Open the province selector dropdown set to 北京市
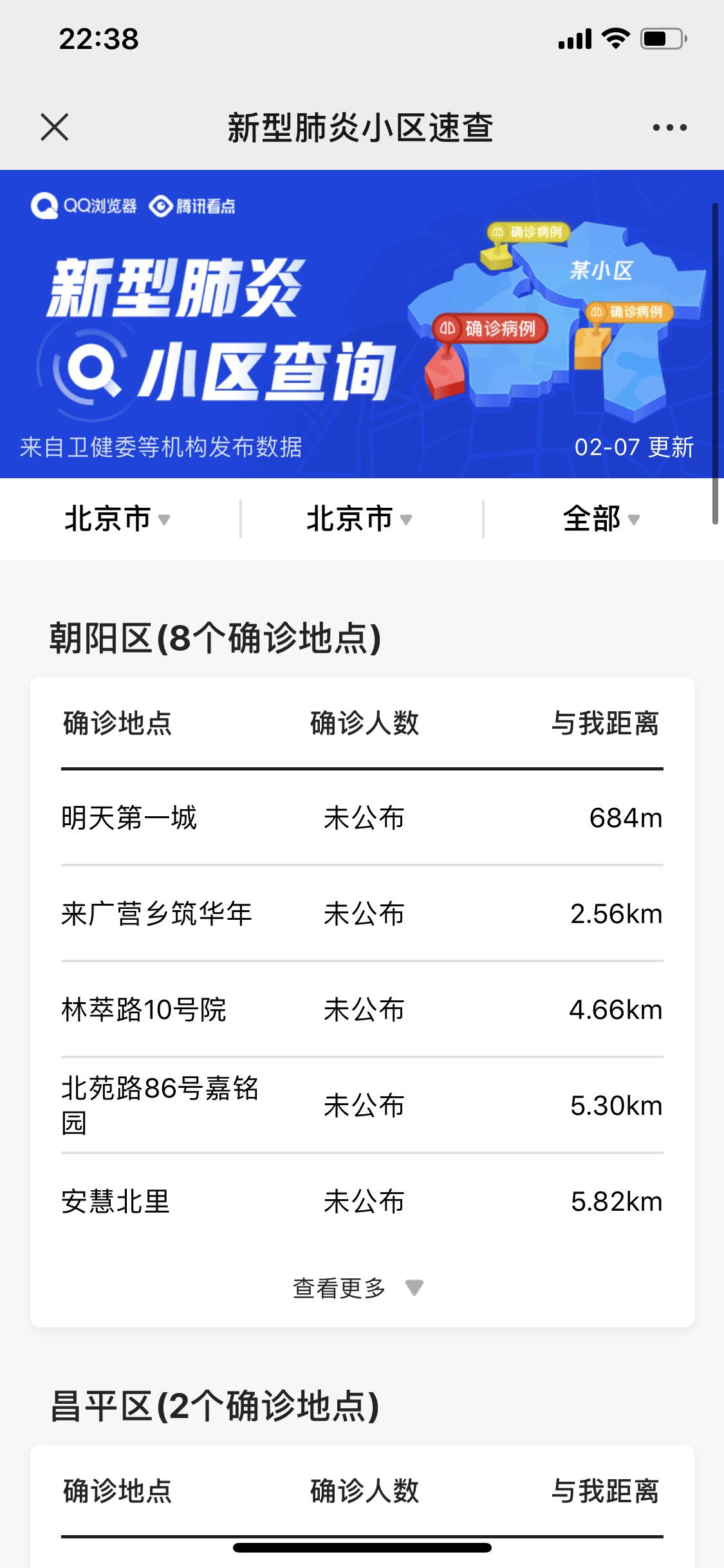Viewport: 724px width, 1568px height. click(x=117, y=519)
